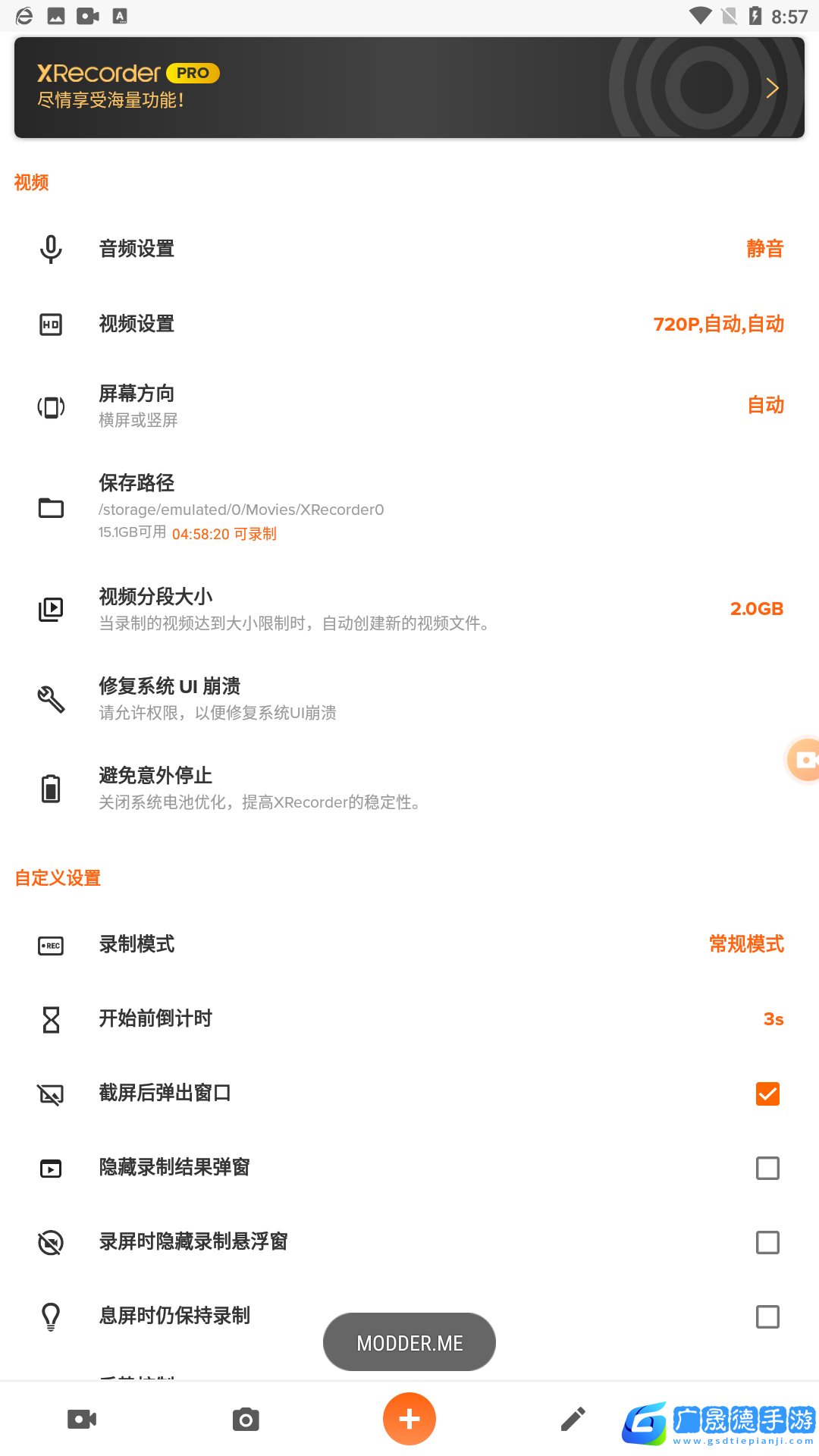Switch to the video tab

click(x=82, y=1419)
